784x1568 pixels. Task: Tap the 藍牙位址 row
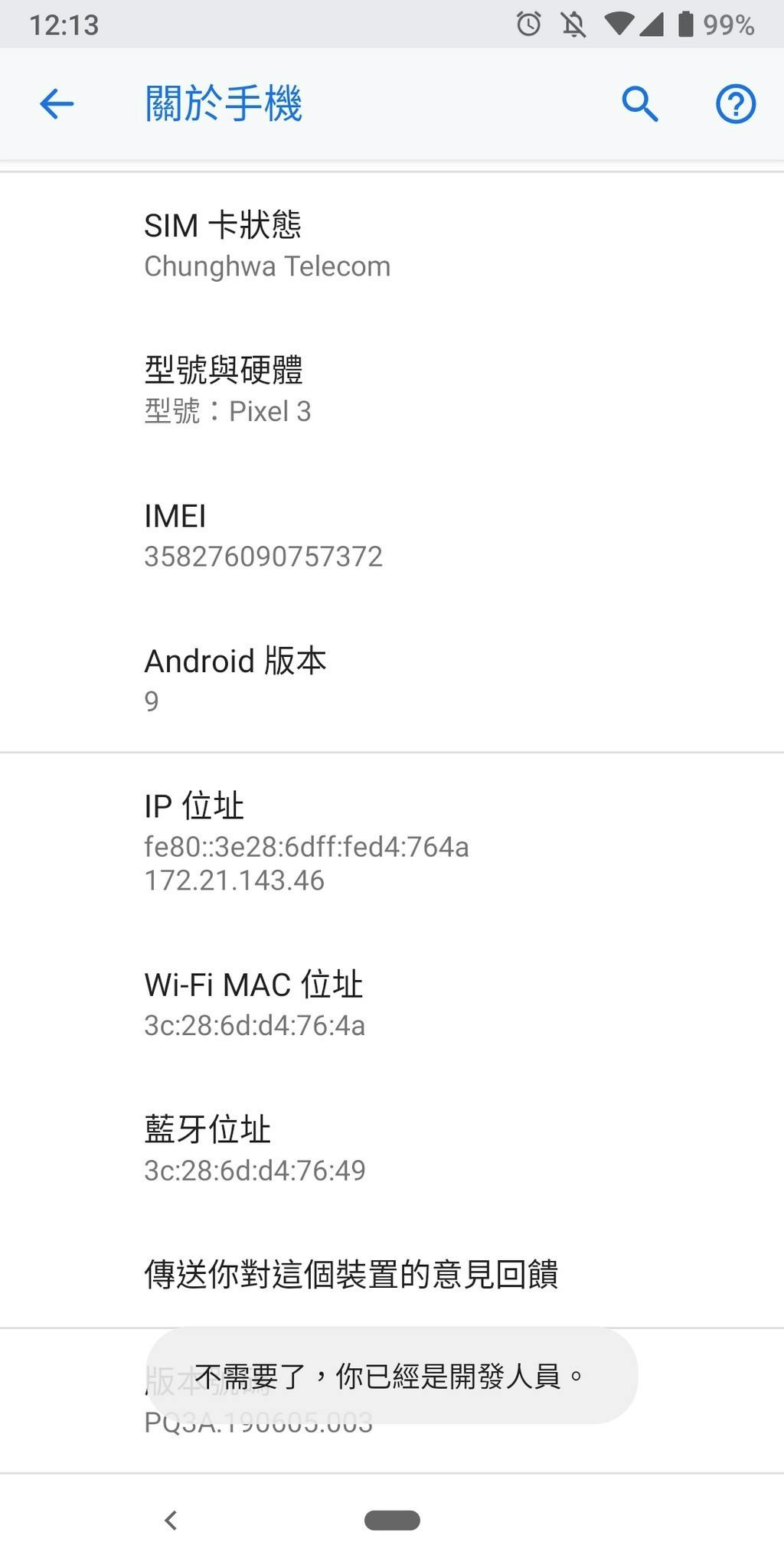(392, 1148)
